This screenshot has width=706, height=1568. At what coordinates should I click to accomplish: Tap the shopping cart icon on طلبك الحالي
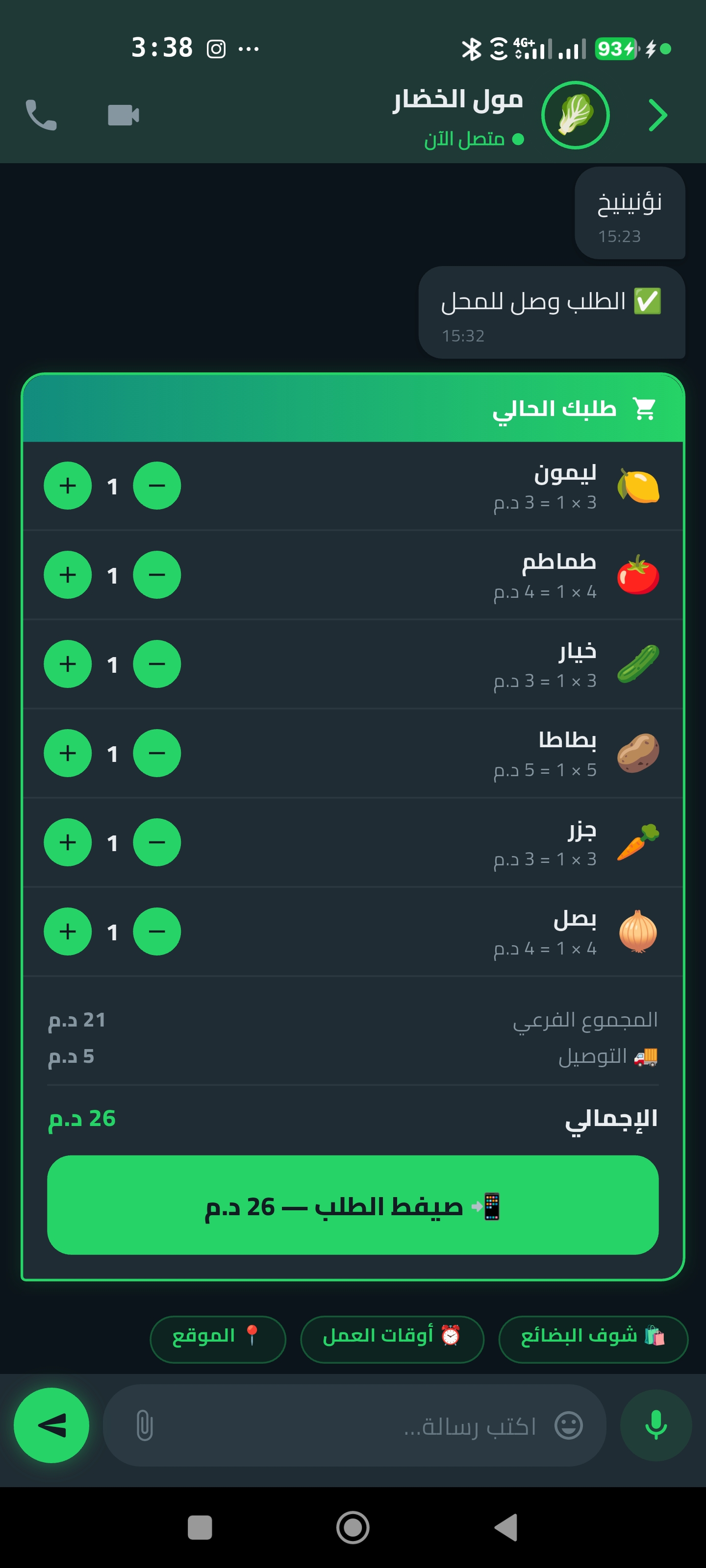coord(644,407)
